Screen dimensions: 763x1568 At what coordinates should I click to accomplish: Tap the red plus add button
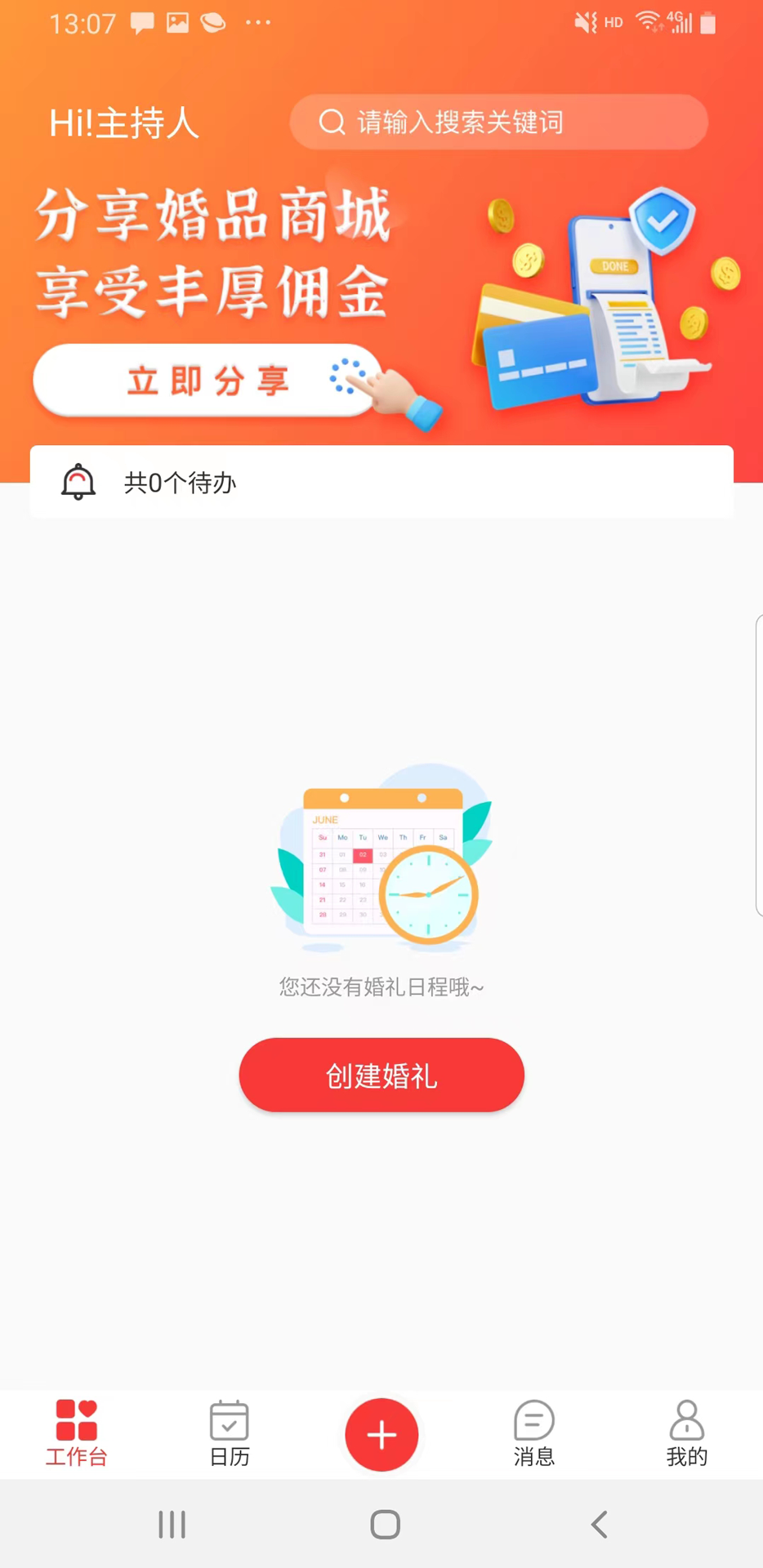point(381,1434)
